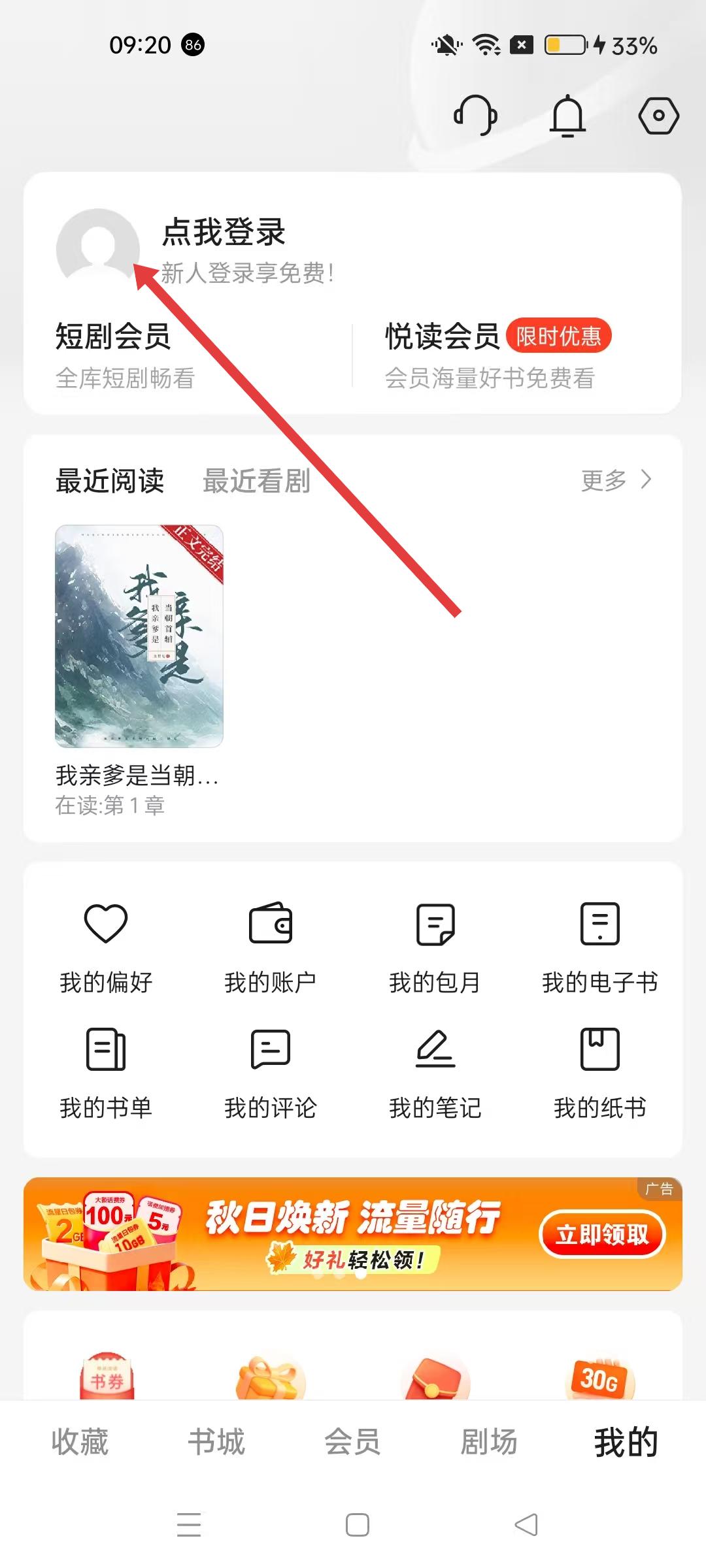Switch to 书城 tab
The width and height of the screenshot is (706, 1568).
pyautogui.click(x=216, y=1442)
